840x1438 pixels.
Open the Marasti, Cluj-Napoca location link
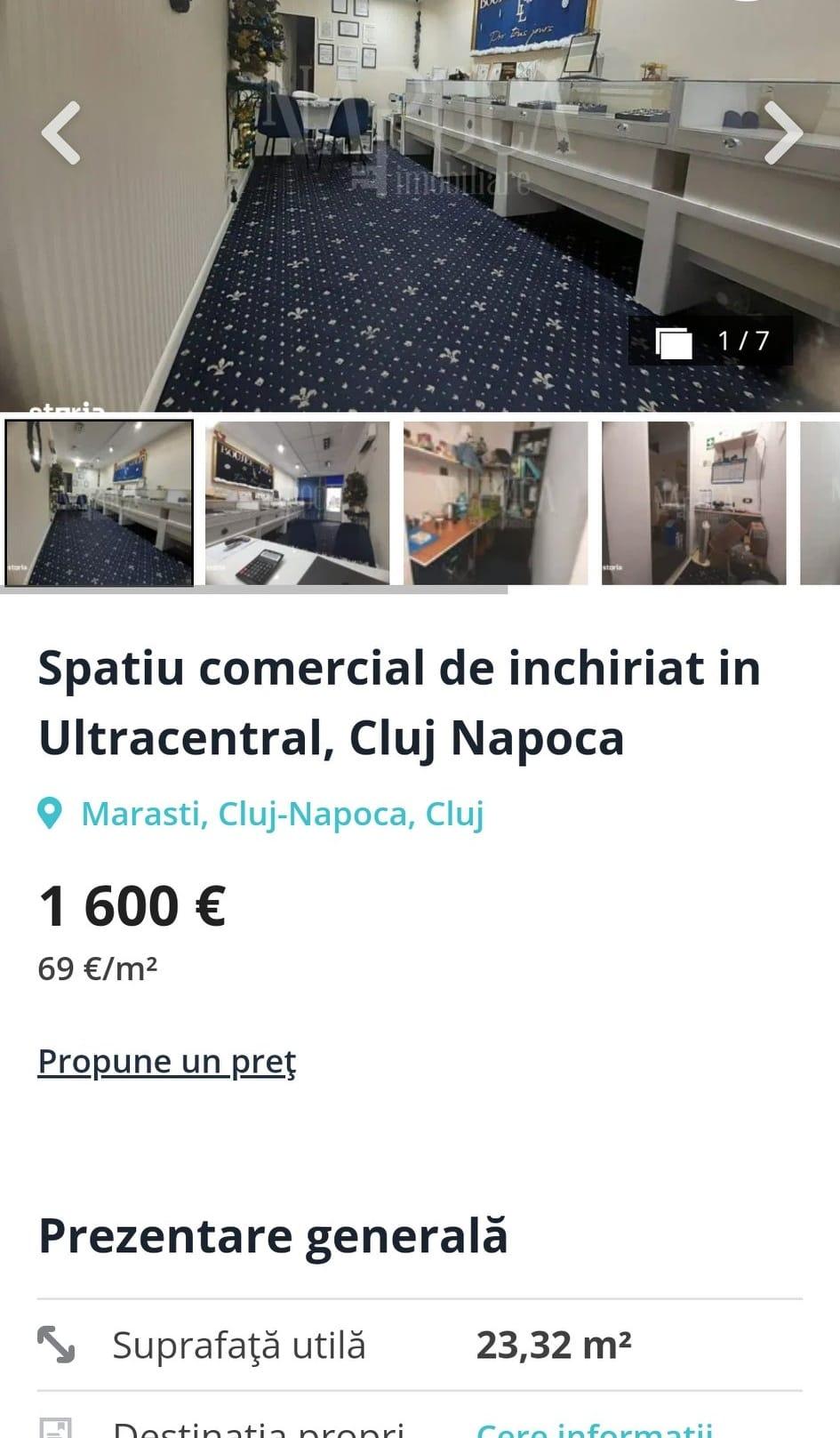pos(282,814)
